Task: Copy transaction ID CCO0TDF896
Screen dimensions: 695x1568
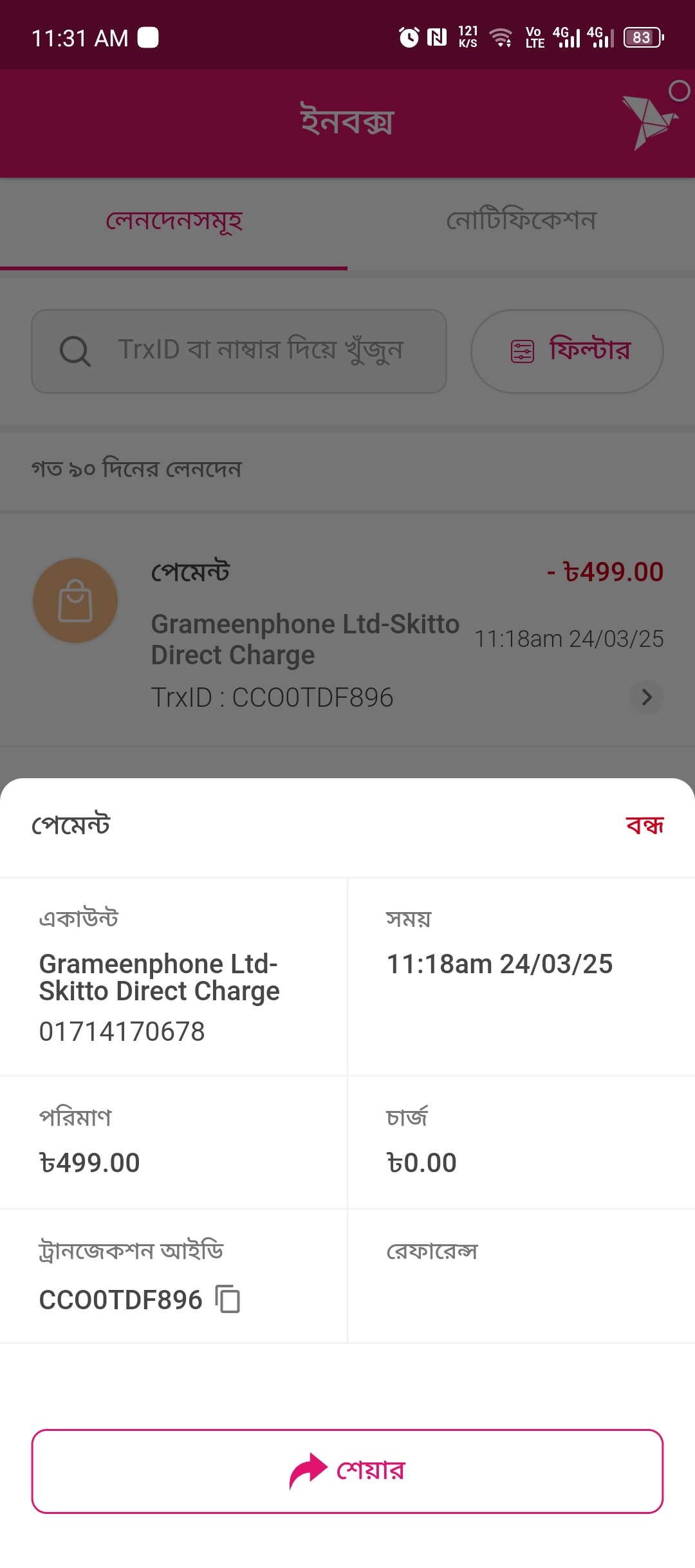Action: 227,1298
